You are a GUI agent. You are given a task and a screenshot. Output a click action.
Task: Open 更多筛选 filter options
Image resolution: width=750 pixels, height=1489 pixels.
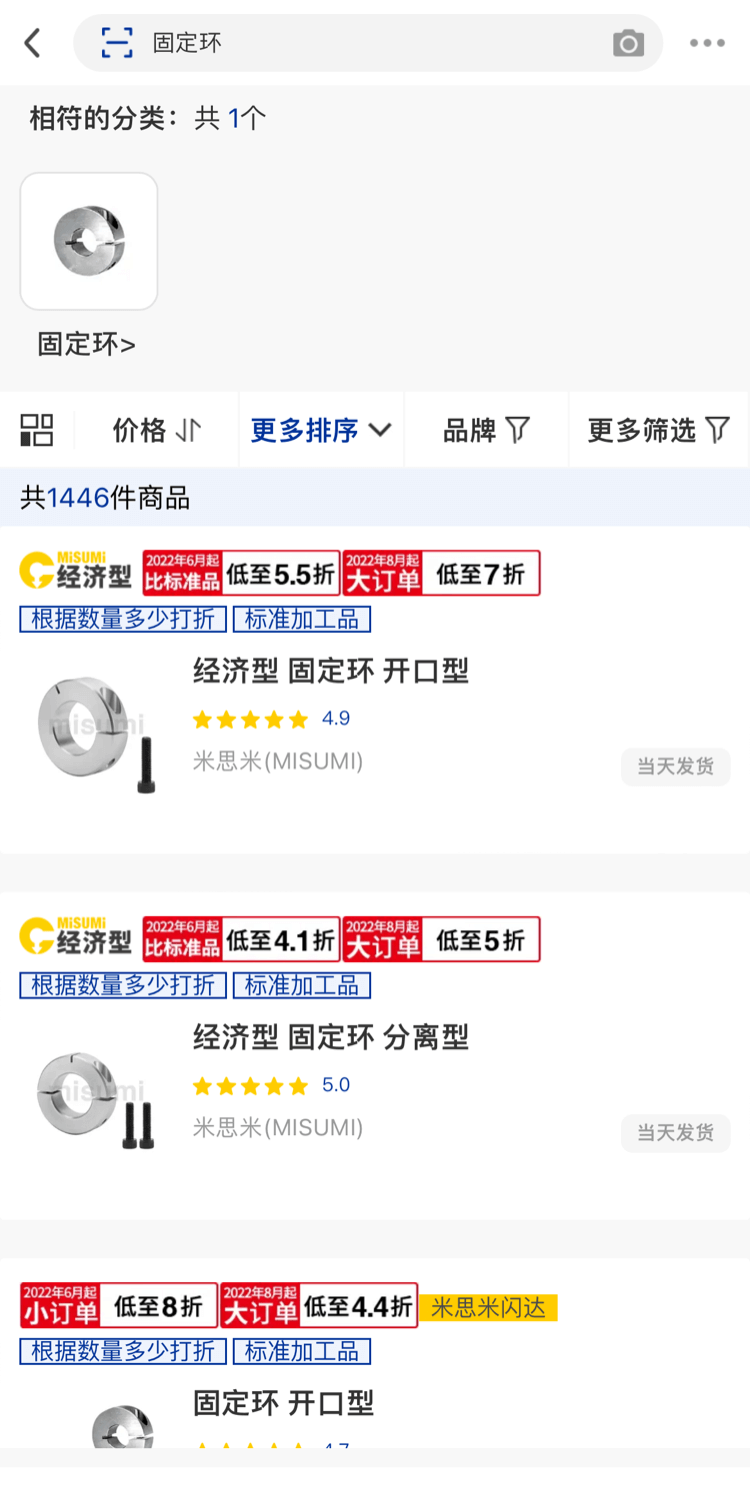coord(658,430)
